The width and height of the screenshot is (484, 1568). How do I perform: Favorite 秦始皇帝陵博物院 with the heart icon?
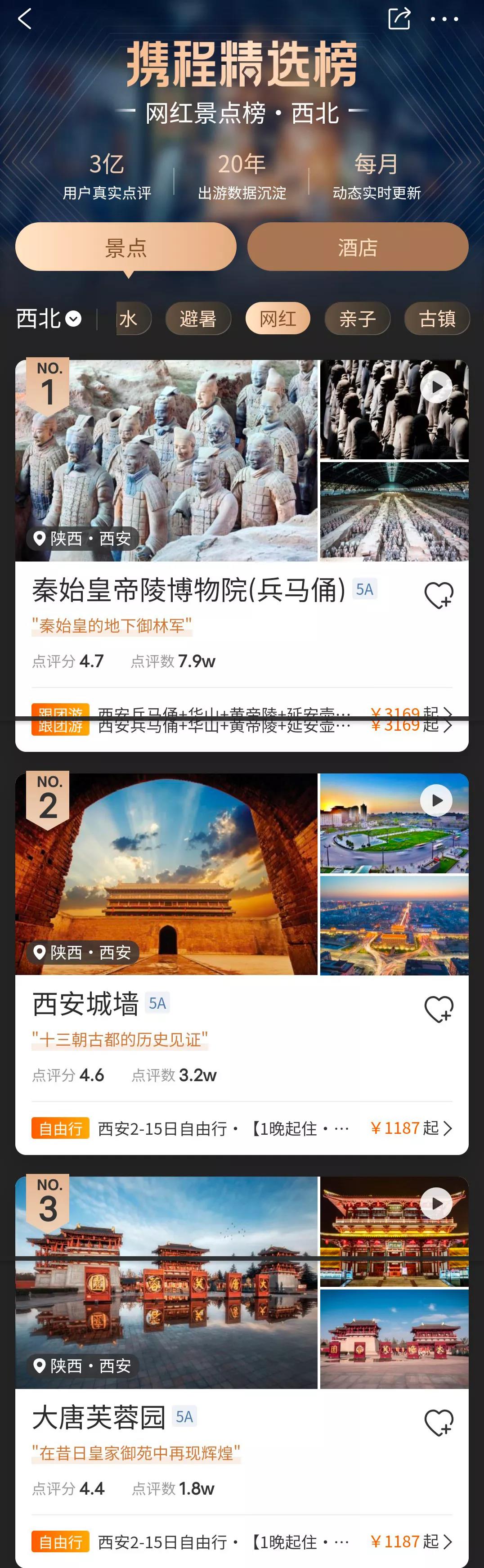[438, 595]
